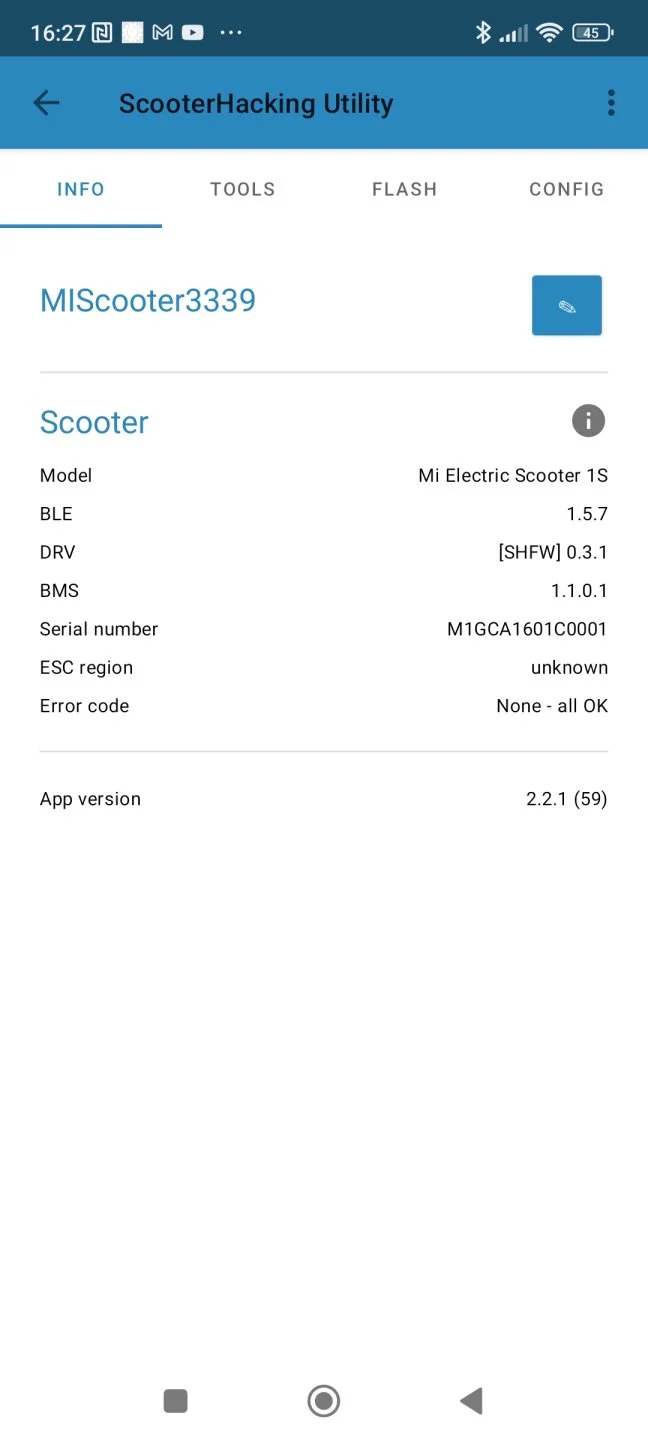Switch to the Tools tab
Viewport: 648px width, 1440px height.
pyautogui.click(x=242, y=189)
